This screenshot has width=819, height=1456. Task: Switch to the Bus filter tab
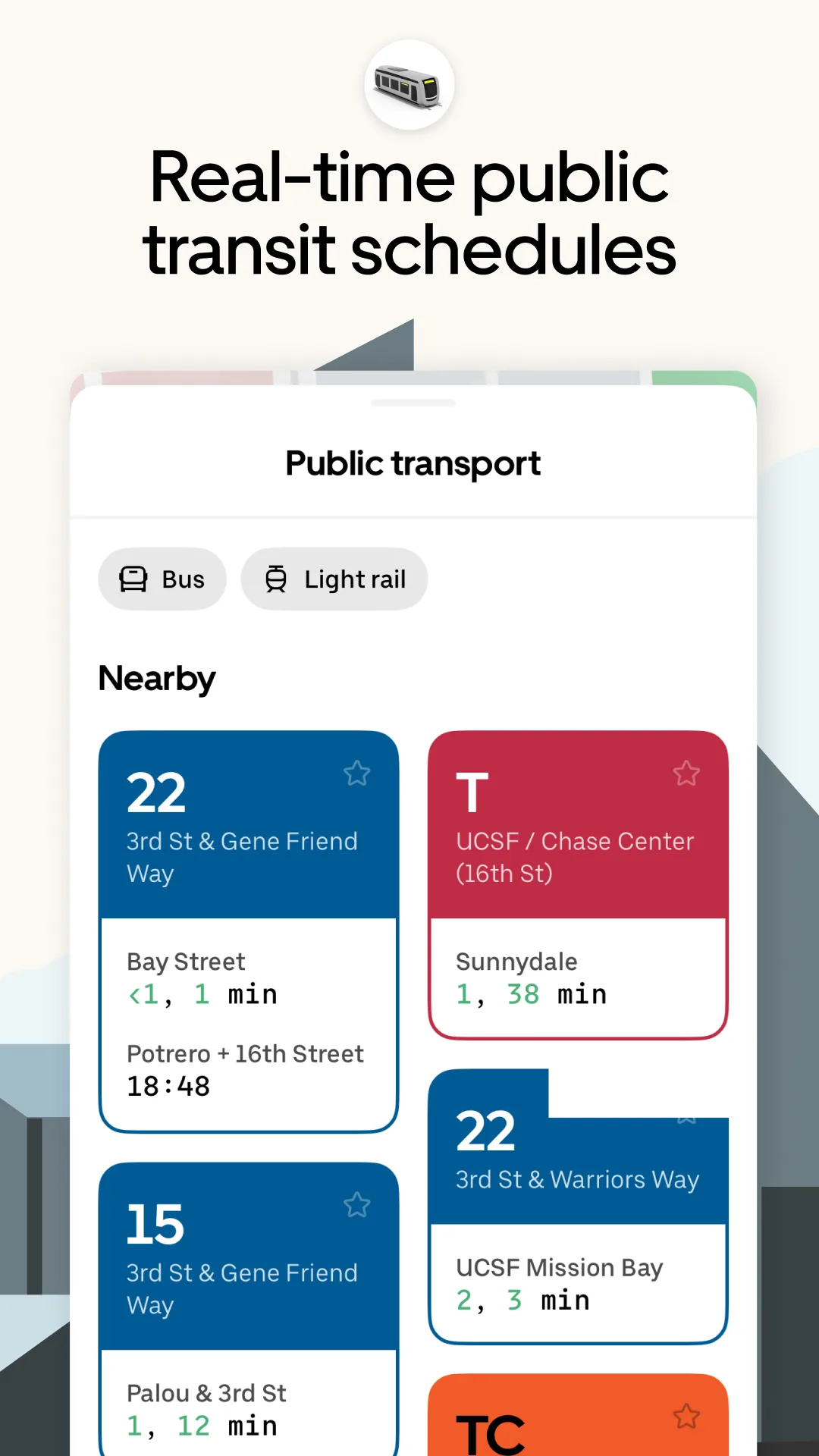162,579
